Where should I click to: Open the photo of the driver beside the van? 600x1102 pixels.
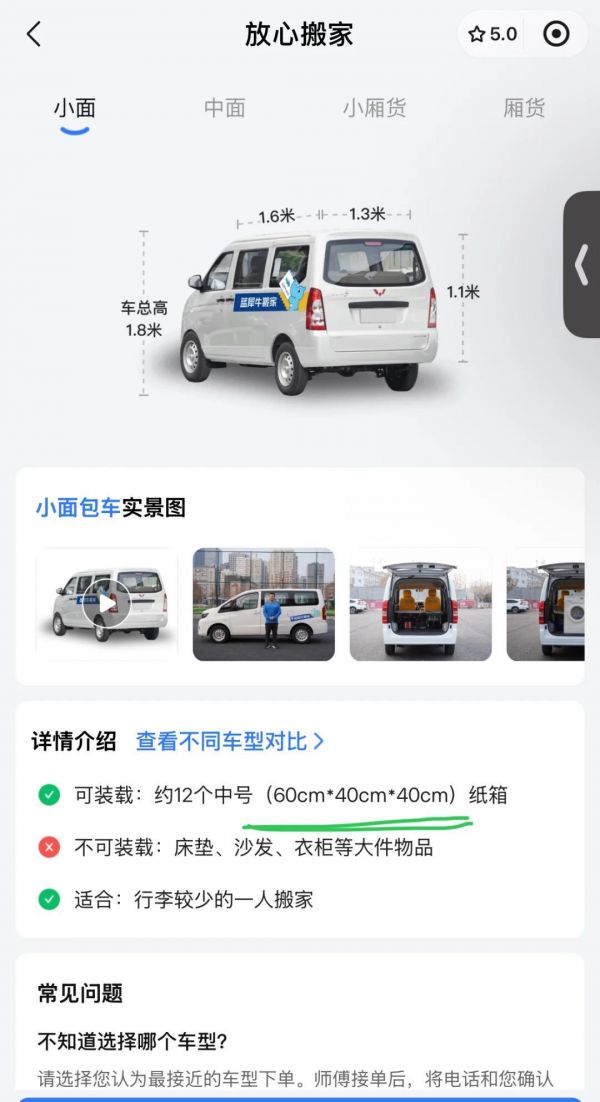click(x=264, y=604)
